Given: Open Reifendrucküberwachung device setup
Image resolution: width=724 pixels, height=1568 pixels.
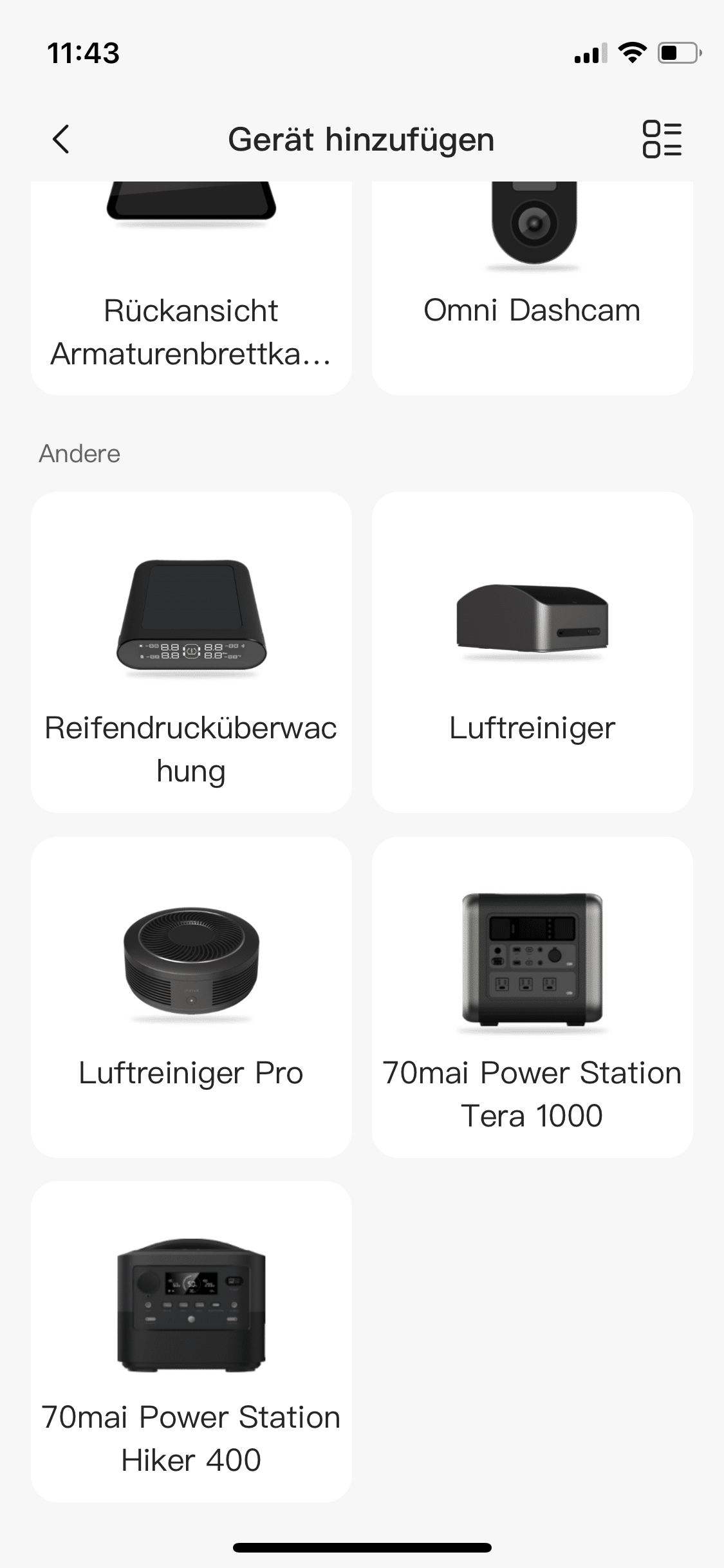Looking at the screenshot, I should (191, 651).
